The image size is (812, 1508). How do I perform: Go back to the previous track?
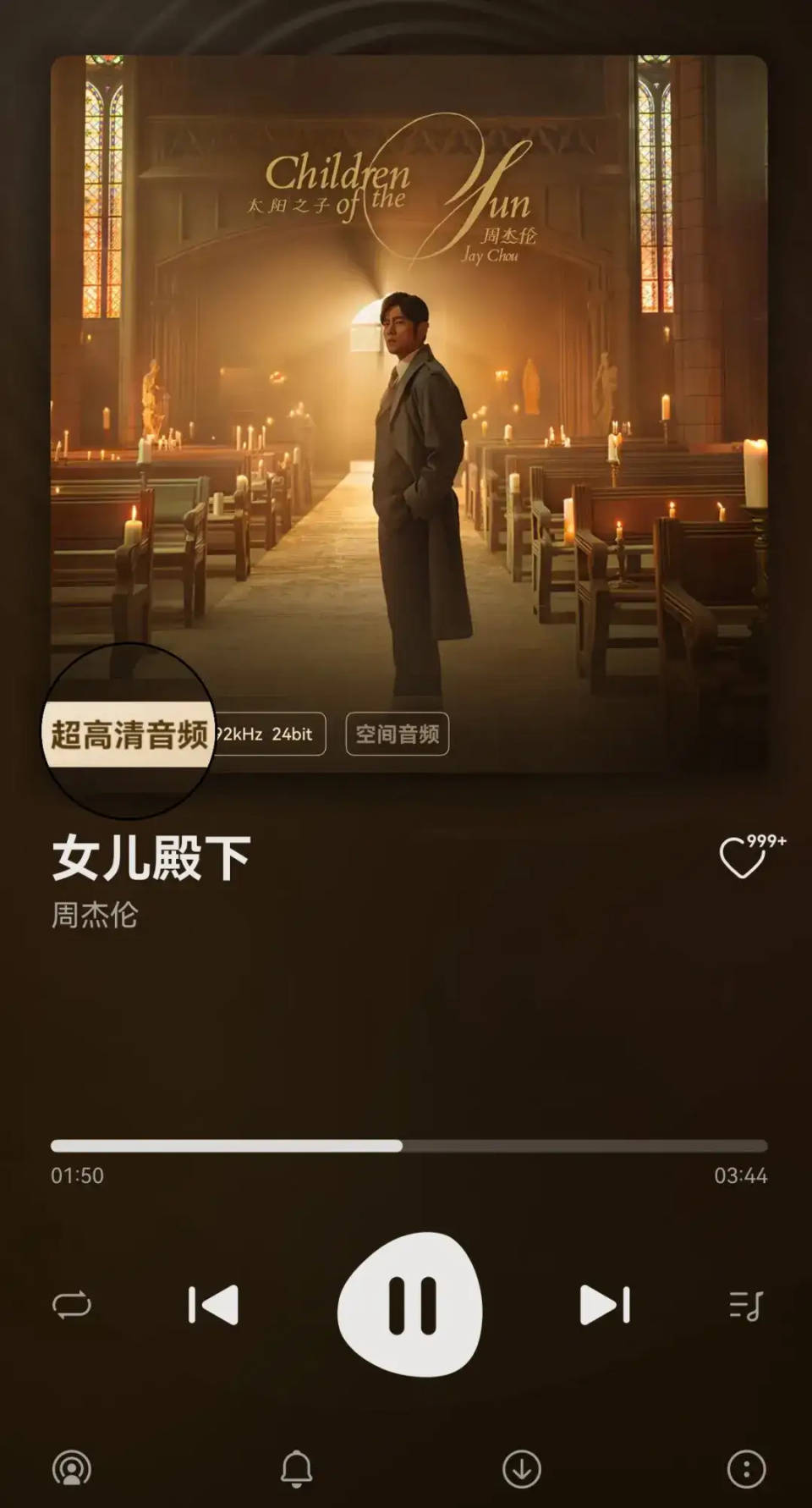213,1305
